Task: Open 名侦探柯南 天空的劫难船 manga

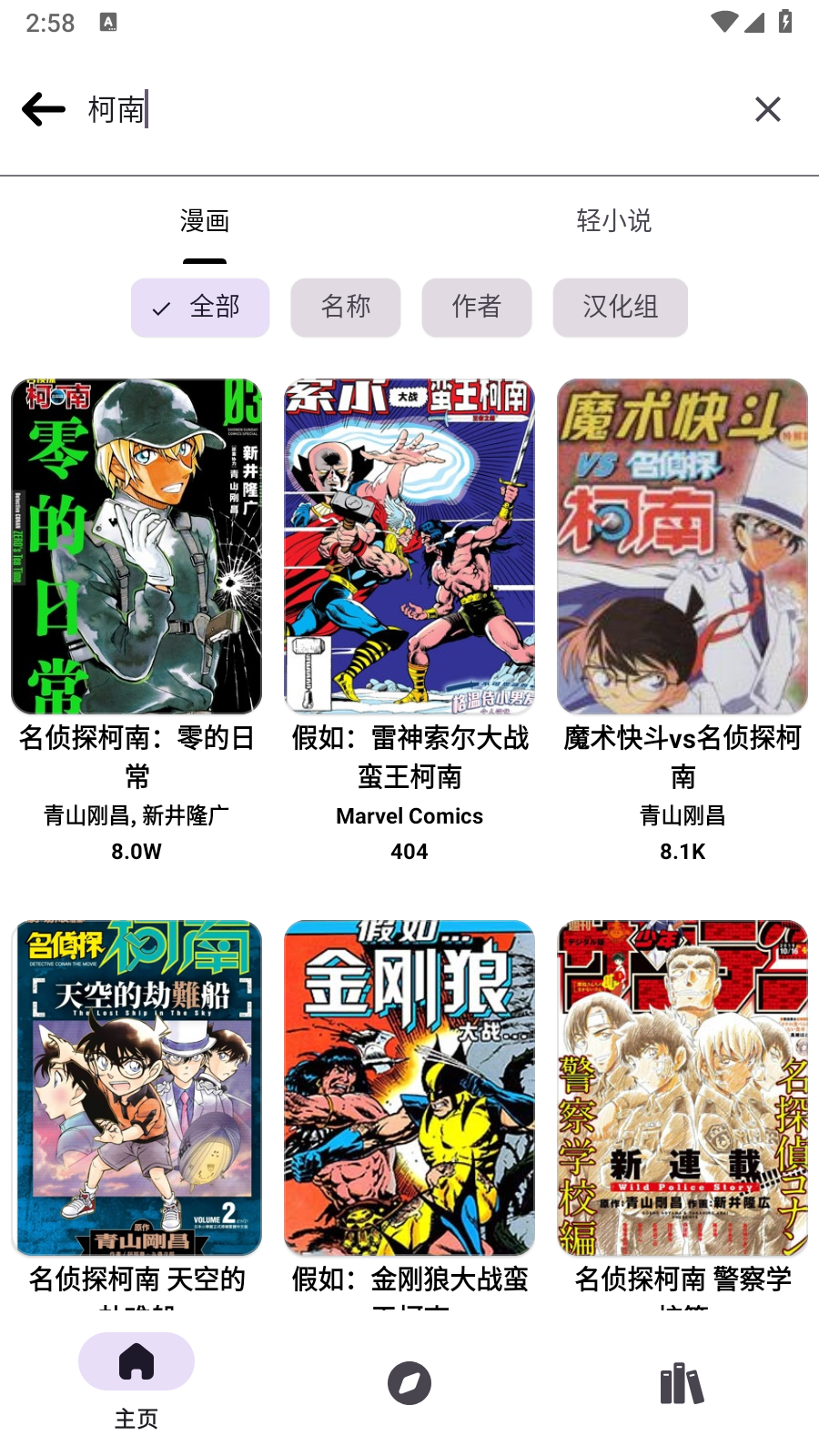Action: coord(136,1087)
